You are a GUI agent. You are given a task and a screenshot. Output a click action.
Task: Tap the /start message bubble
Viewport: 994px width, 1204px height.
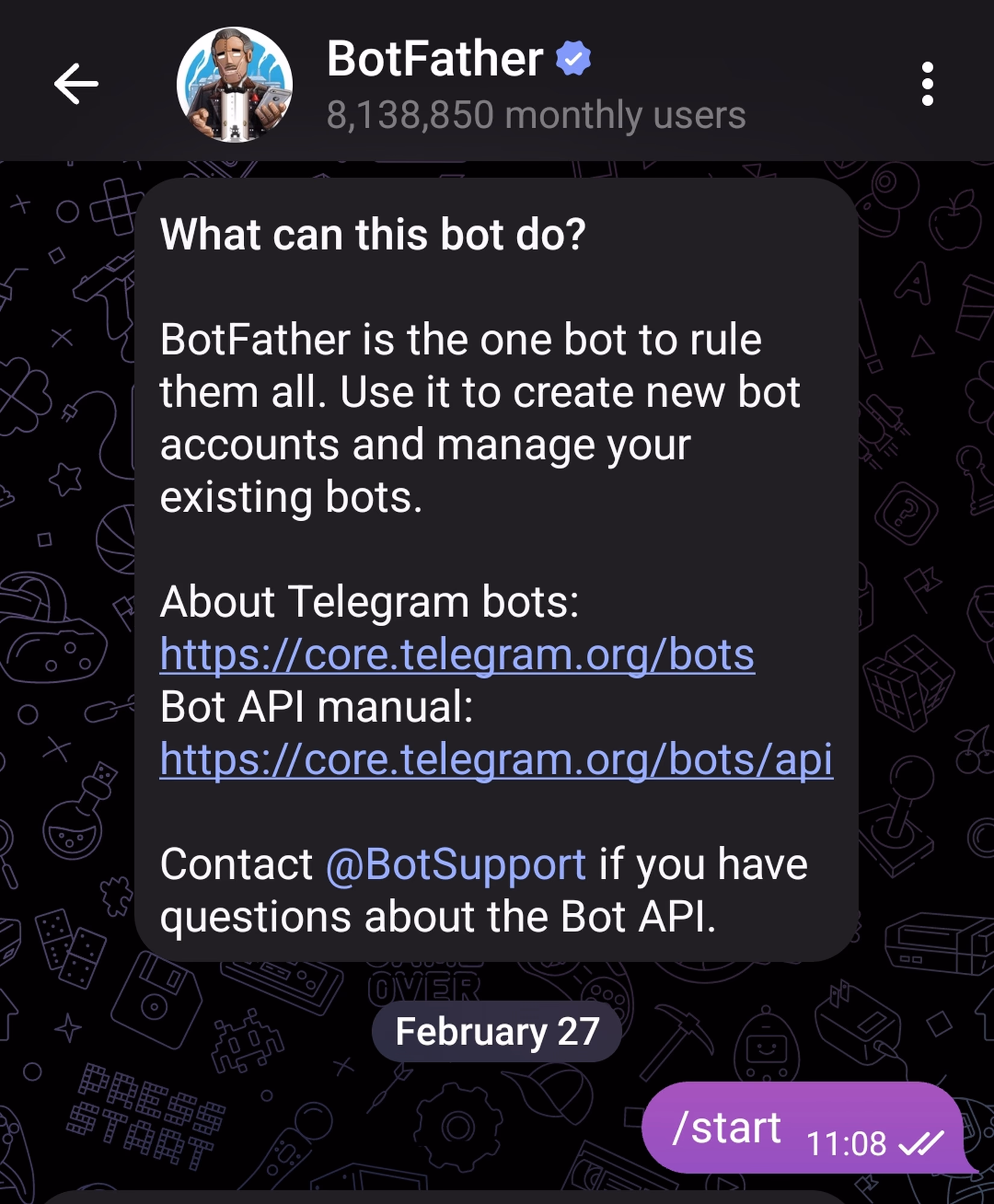[x=801, y=1128]
